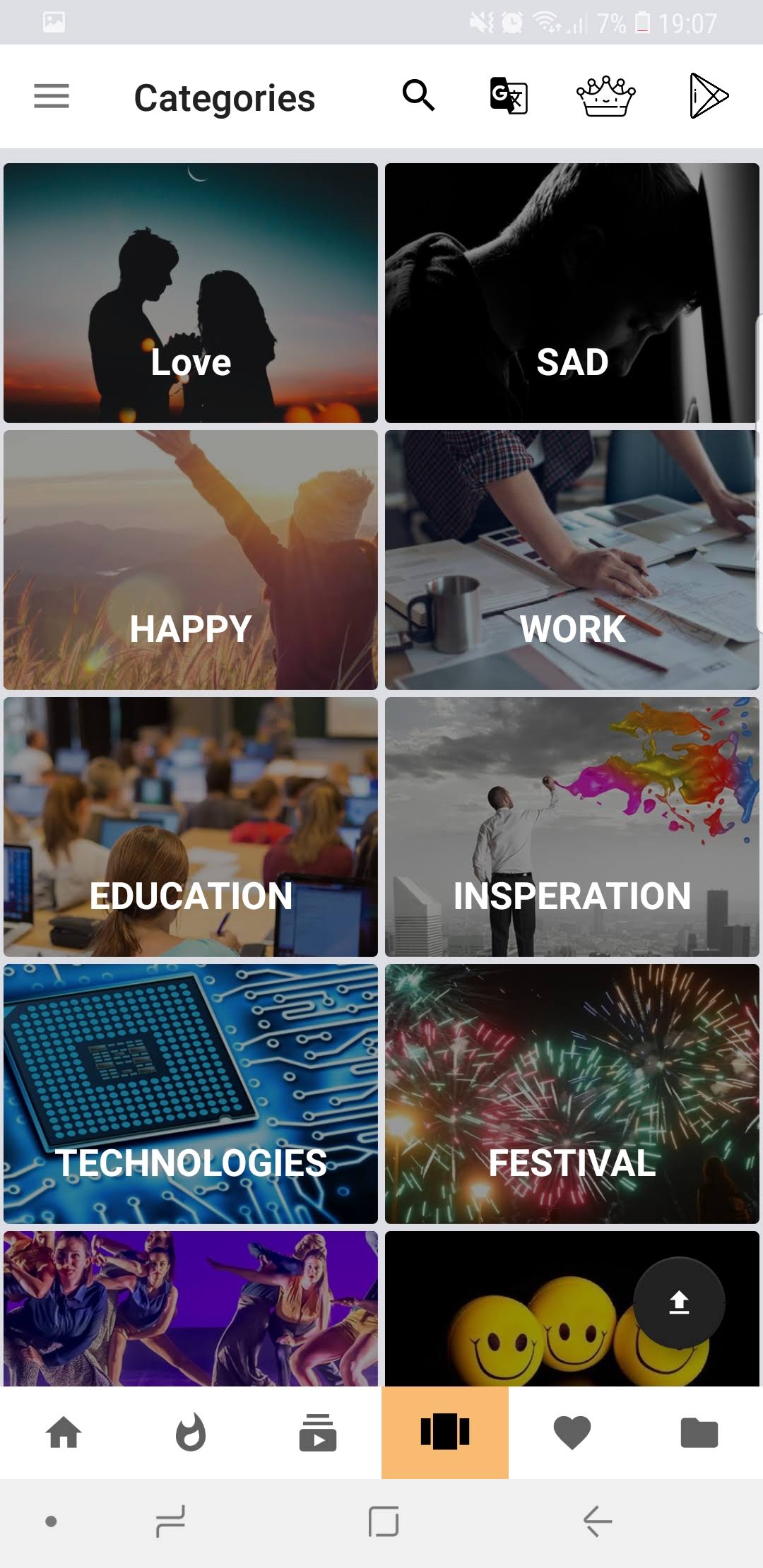Go to the trending flame tab
Screen dimensions: 763x1568
191,1433
